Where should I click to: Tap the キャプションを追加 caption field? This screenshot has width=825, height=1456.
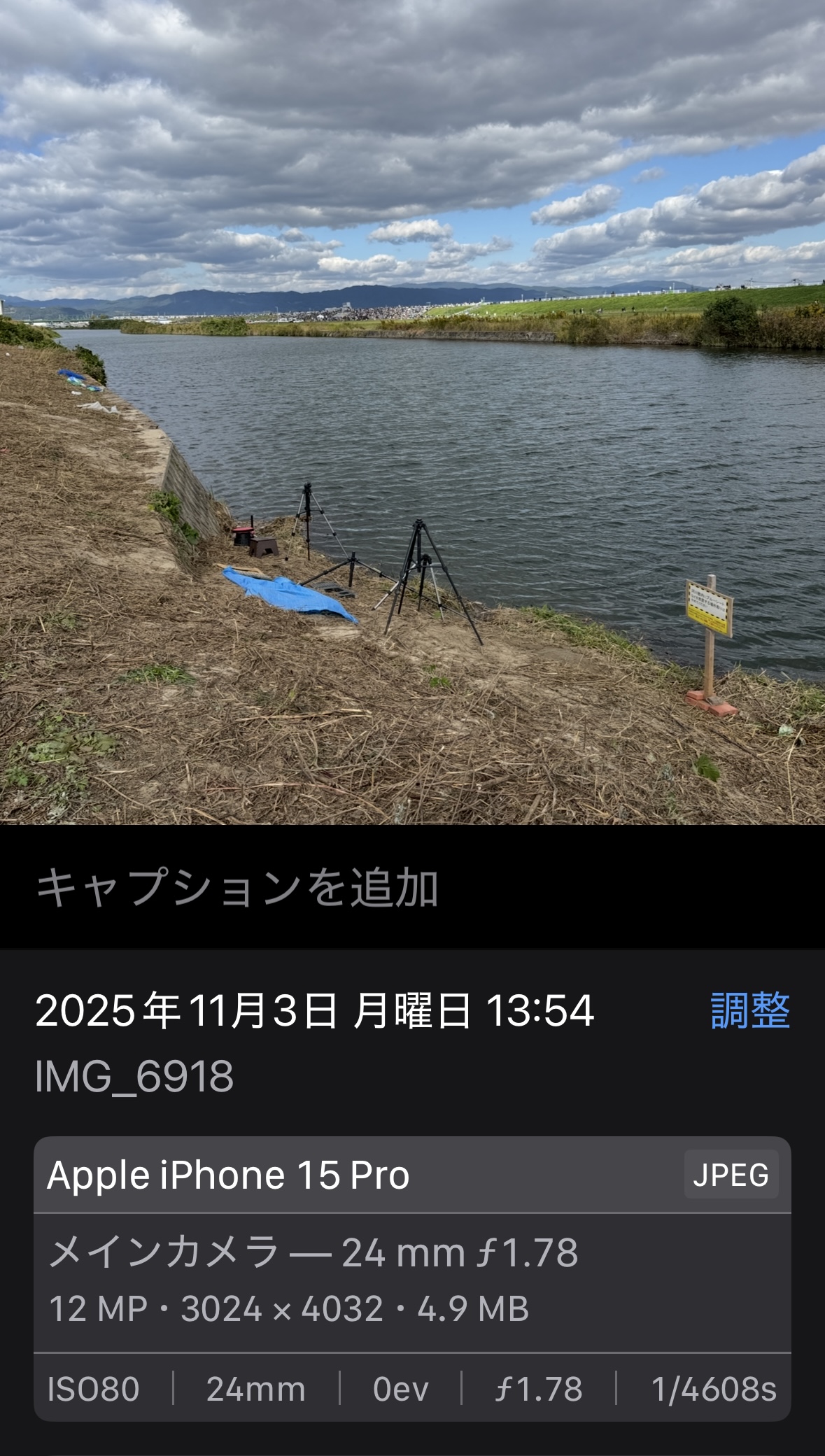(x=238, y=888)
